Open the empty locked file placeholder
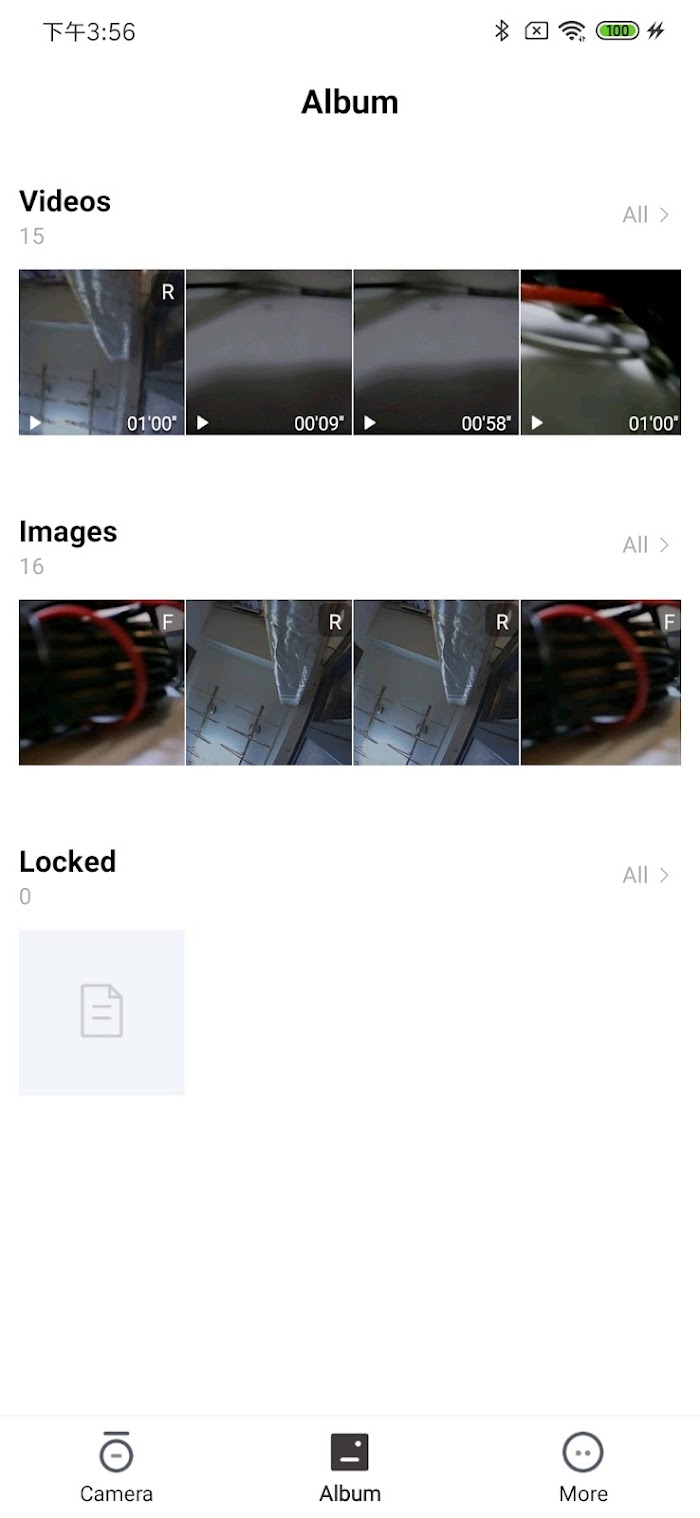This screenshot has width=700, height=1518. pos(102,1012)
